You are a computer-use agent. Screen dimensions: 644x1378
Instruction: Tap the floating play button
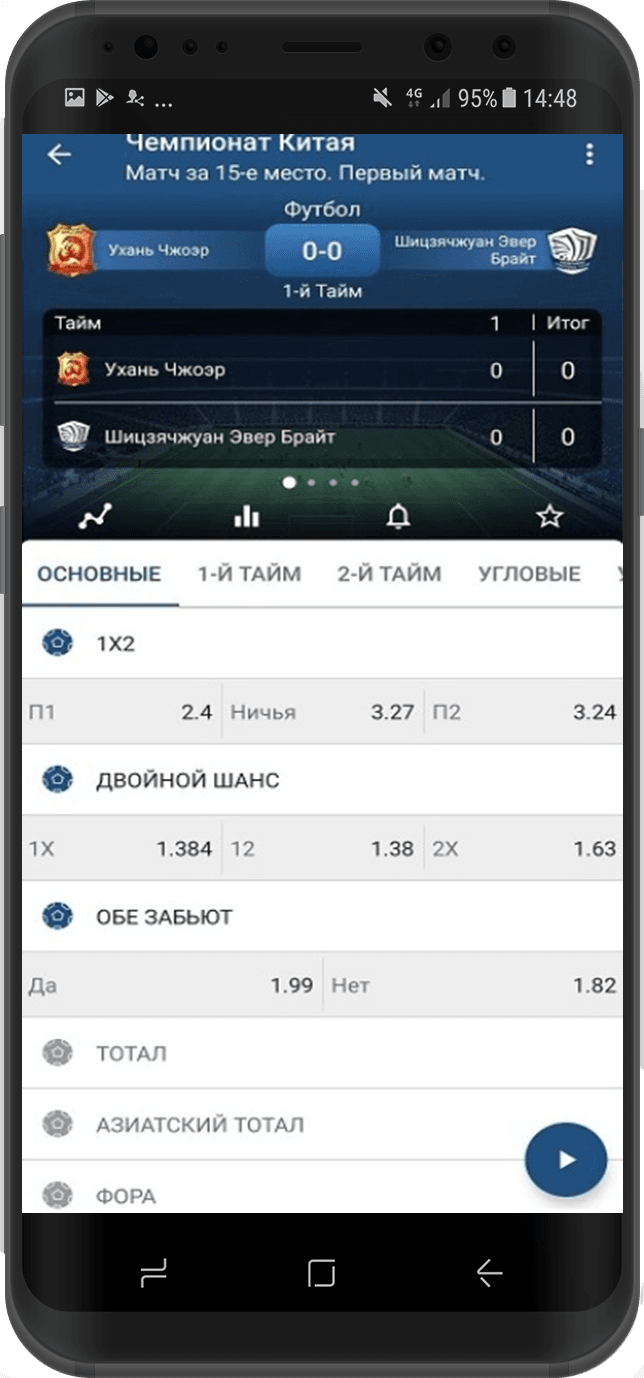[x=566, y=1160]
